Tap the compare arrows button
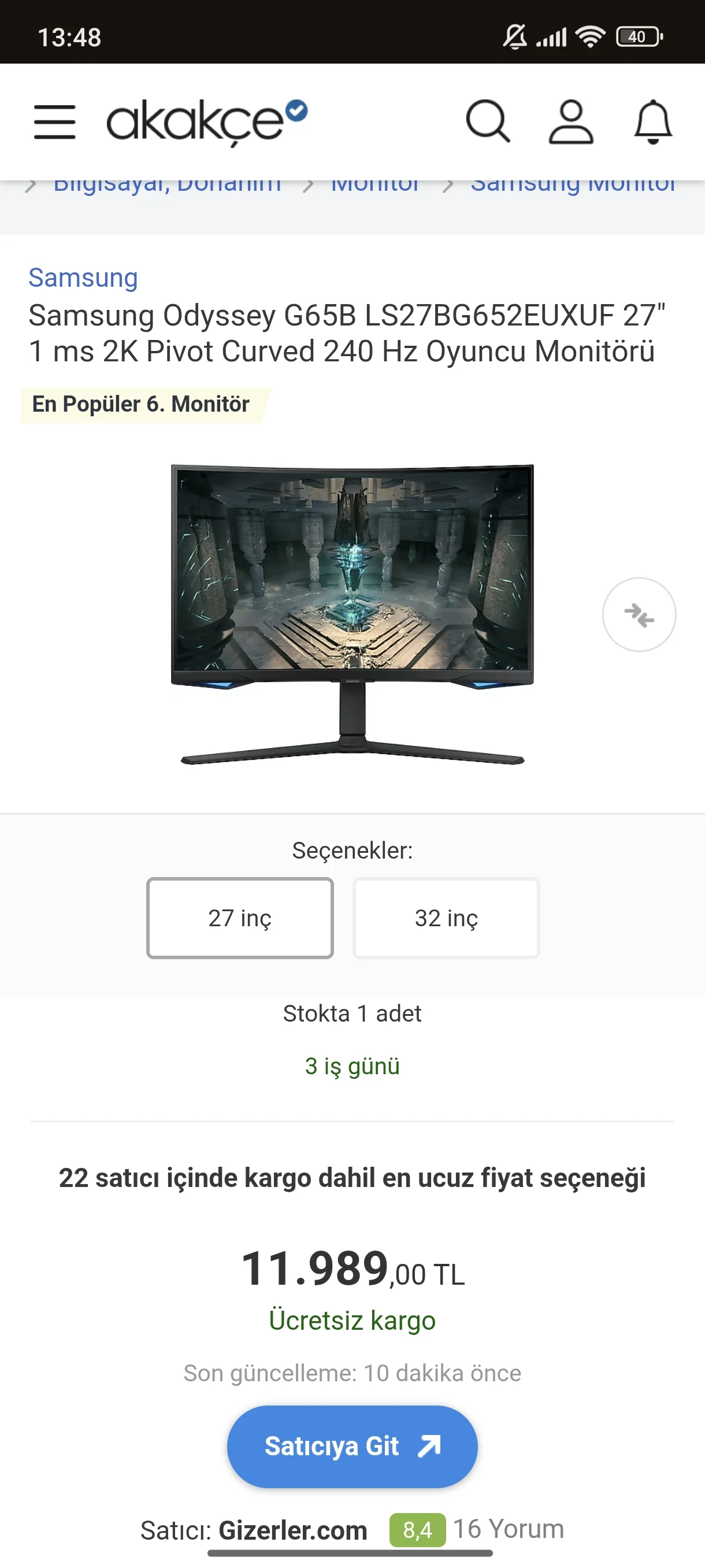The width and height of the screenshot is (705, 1568). 639,615
